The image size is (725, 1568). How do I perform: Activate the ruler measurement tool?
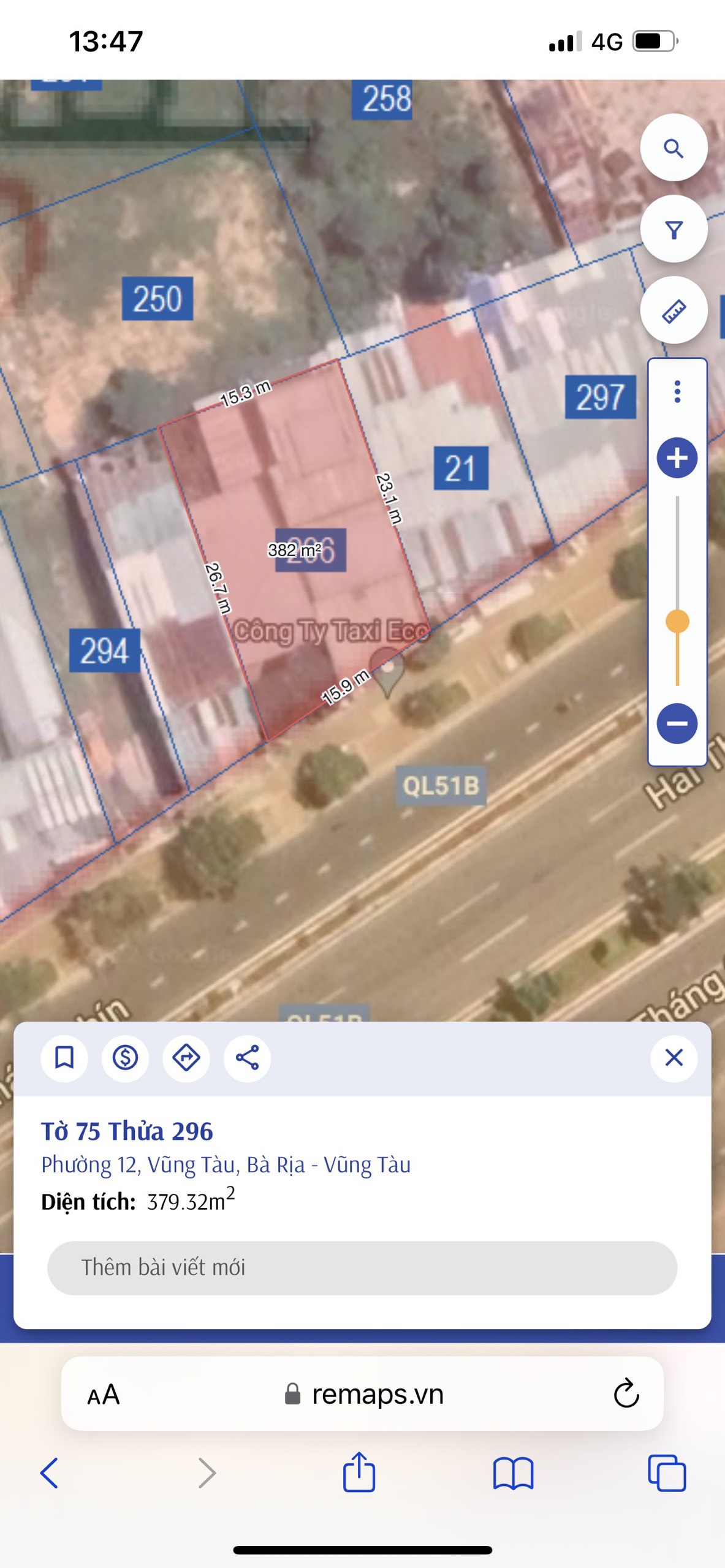(x=674, y=311)
